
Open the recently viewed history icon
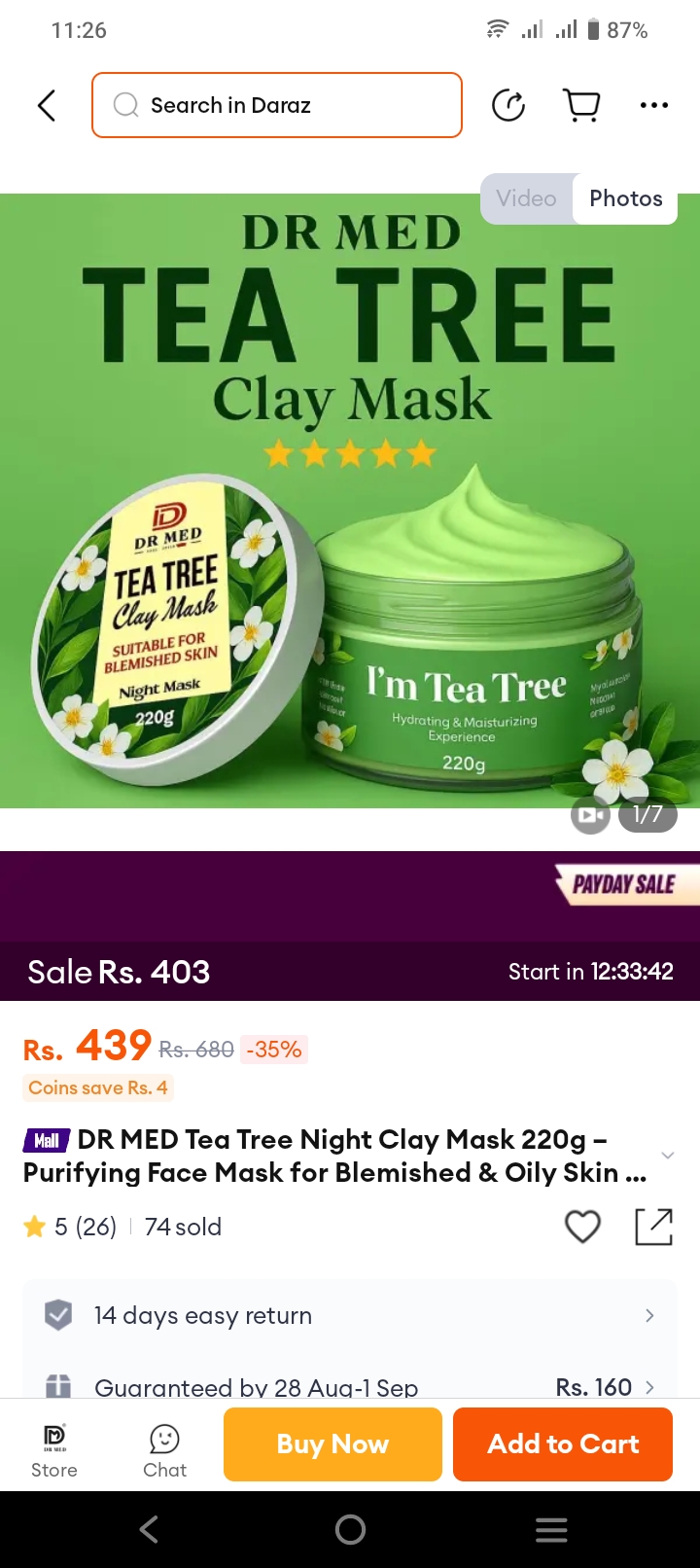pos(508,105)
